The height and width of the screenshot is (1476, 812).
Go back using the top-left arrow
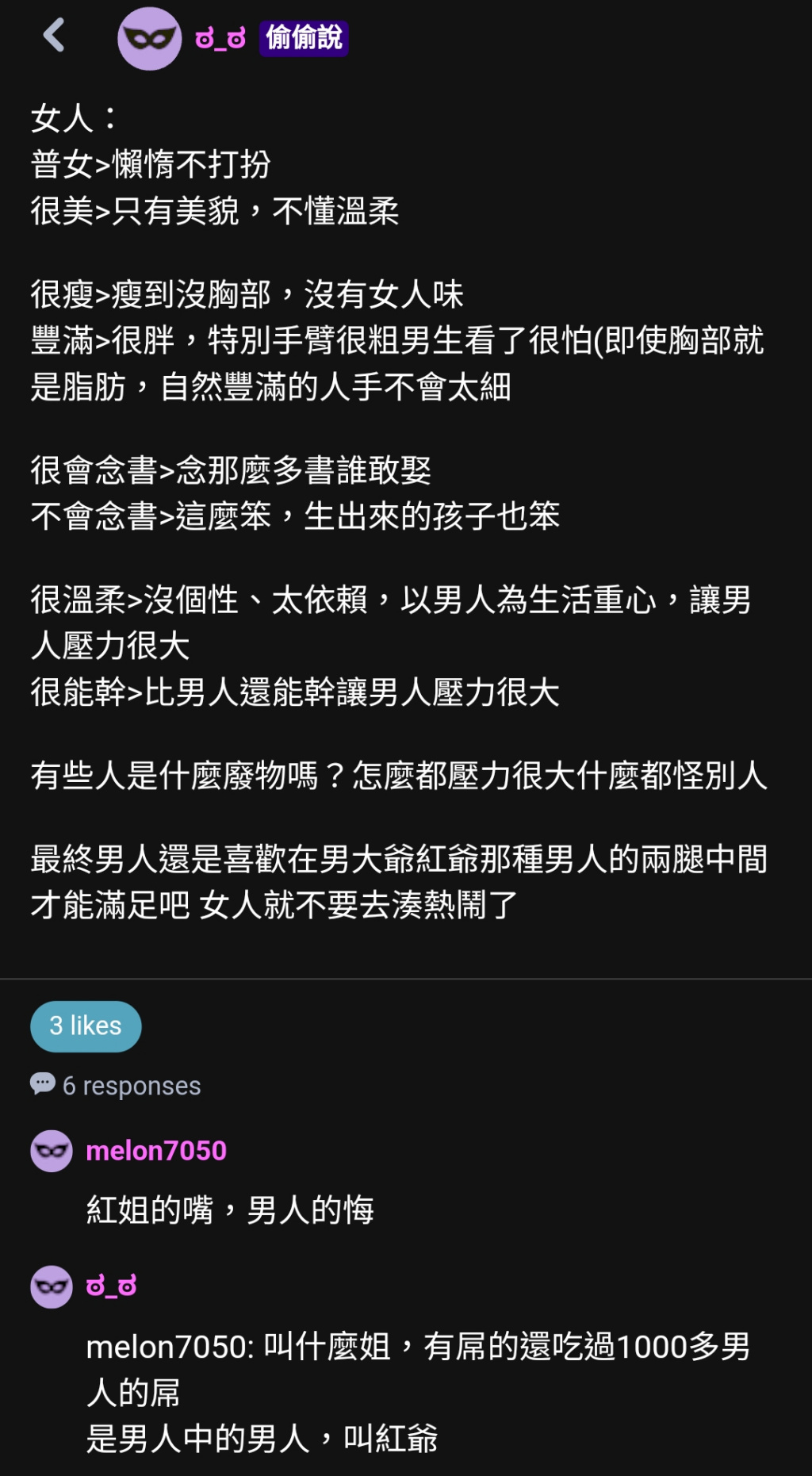pyautogui.click(x=54, y=36)
